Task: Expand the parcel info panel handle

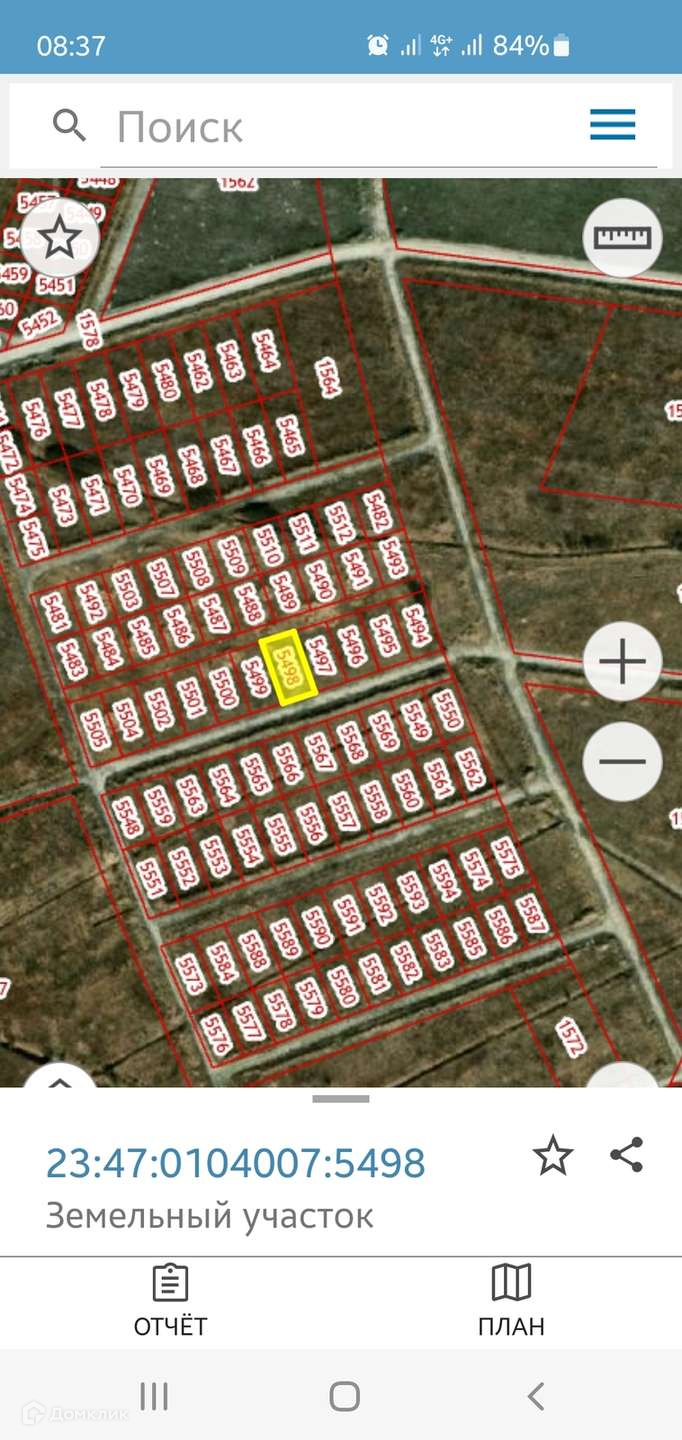Action: pyautogui.click(x=341, y=1099)
